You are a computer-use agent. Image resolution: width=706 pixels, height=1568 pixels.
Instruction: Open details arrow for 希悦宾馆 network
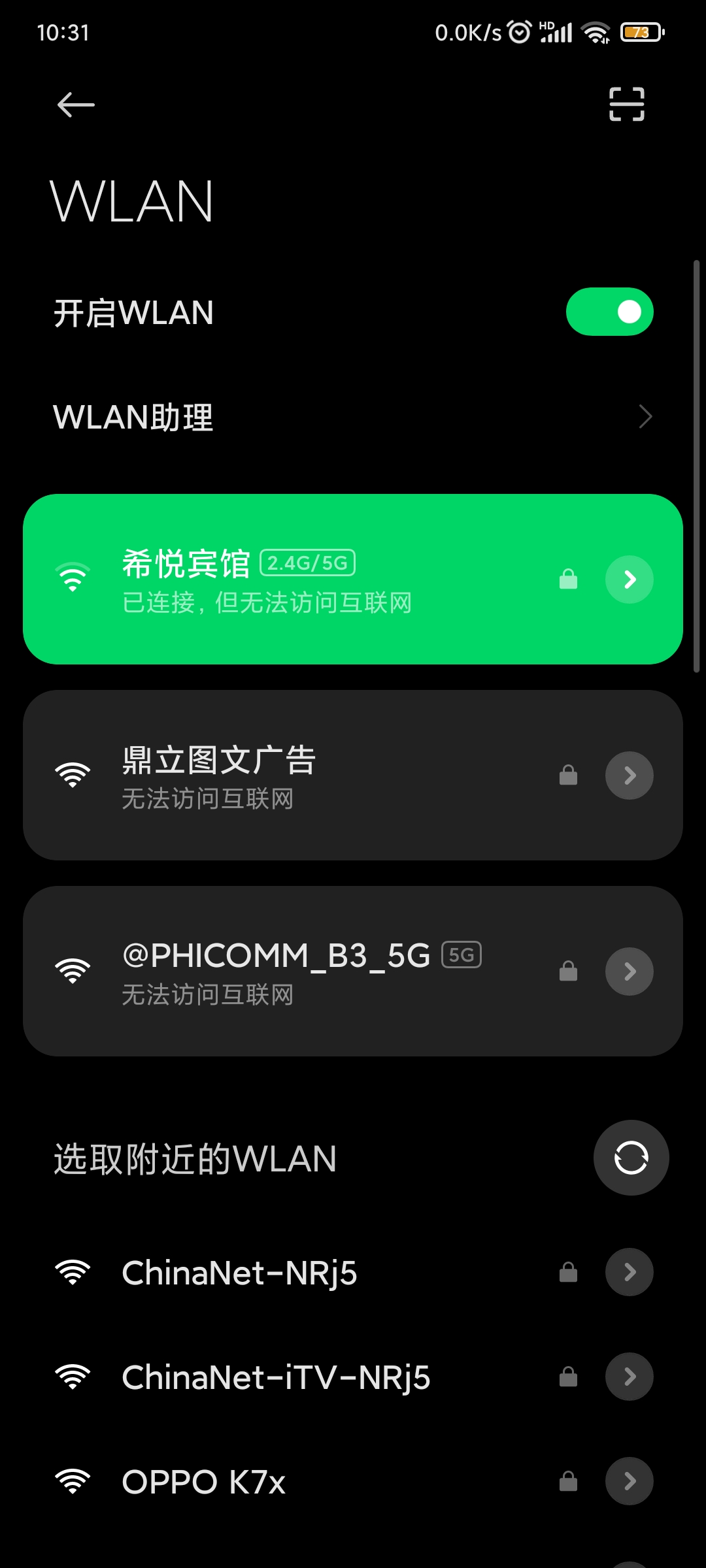[x=630, y=580]
